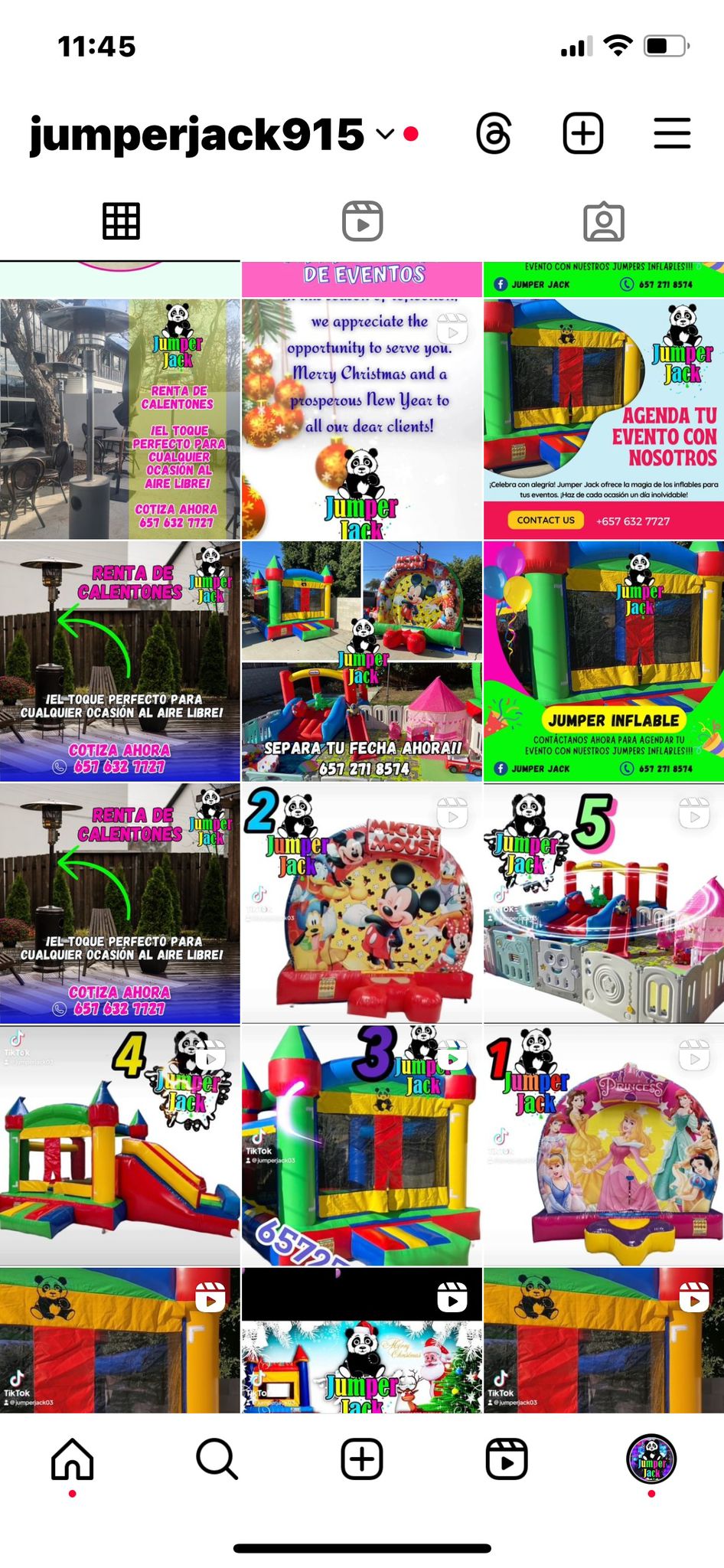724x1568 pixels.
Task: Tap the create new post plus icon in header
Action: [583, 134]
